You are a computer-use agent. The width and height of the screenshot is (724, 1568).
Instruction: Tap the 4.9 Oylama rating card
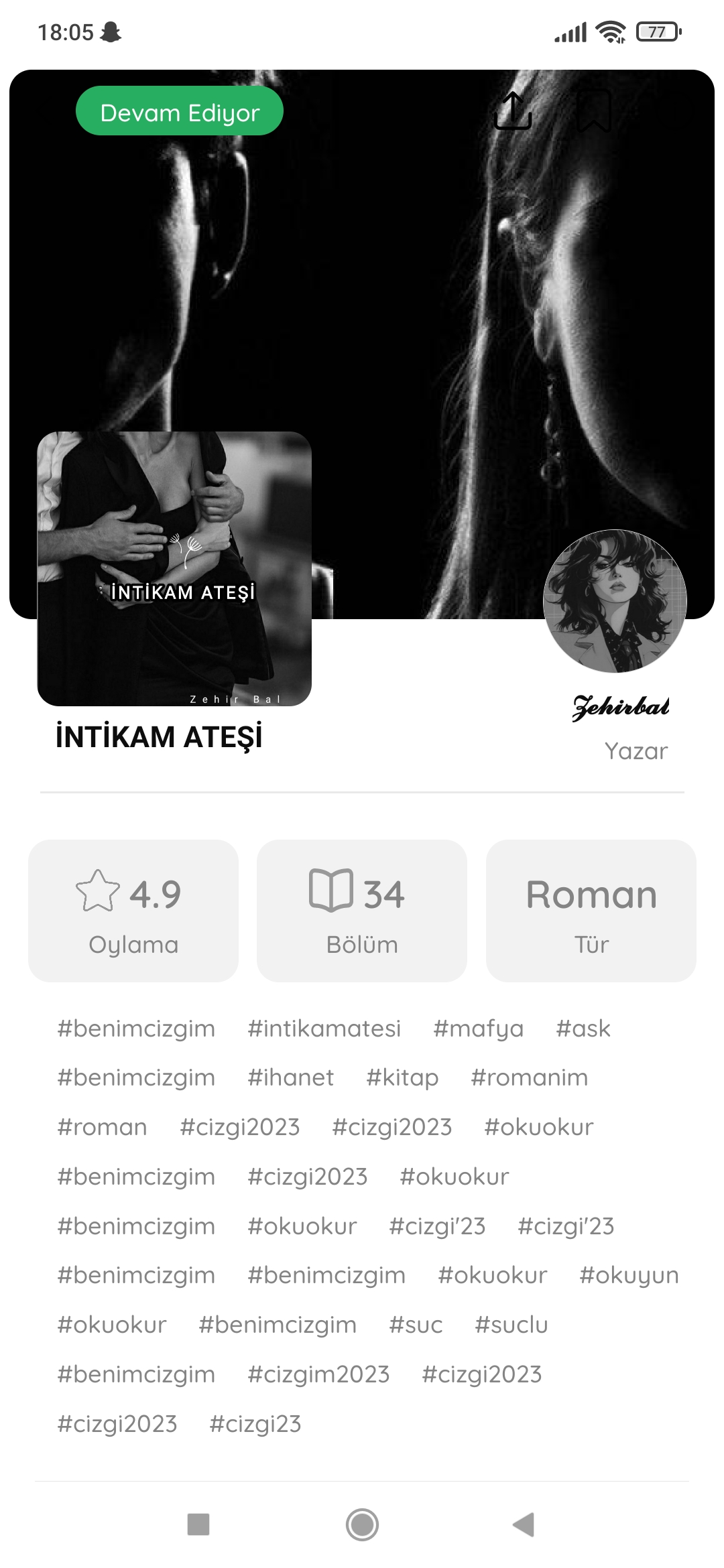[133, 911]
